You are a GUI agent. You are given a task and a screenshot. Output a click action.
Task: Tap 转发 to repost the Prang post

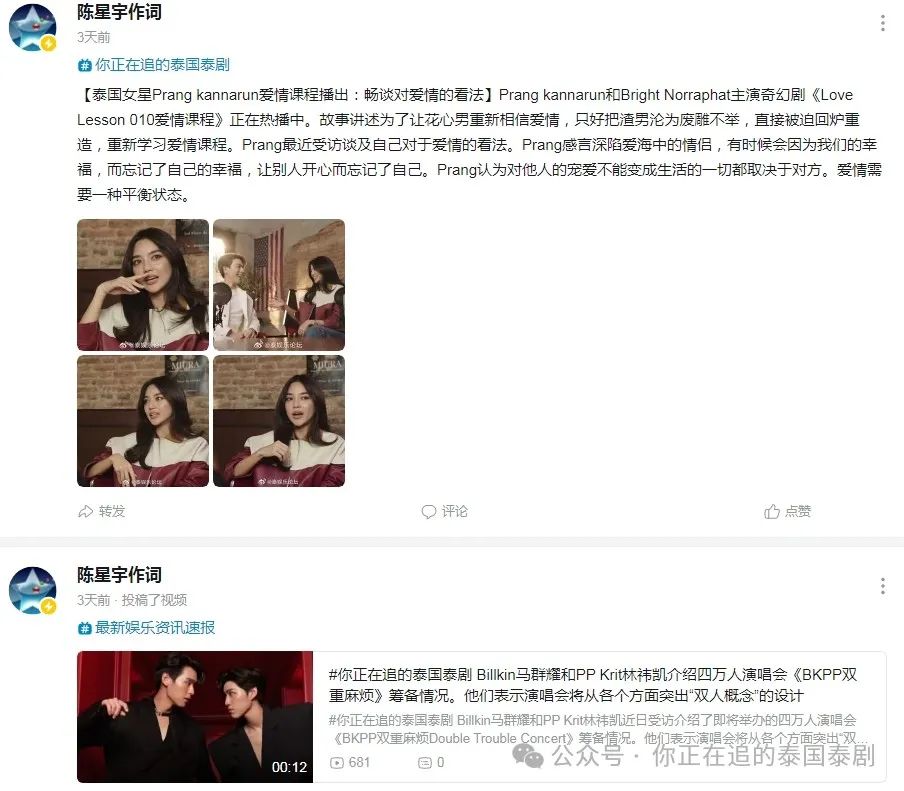pyautogui.click(x=102, y=511)
